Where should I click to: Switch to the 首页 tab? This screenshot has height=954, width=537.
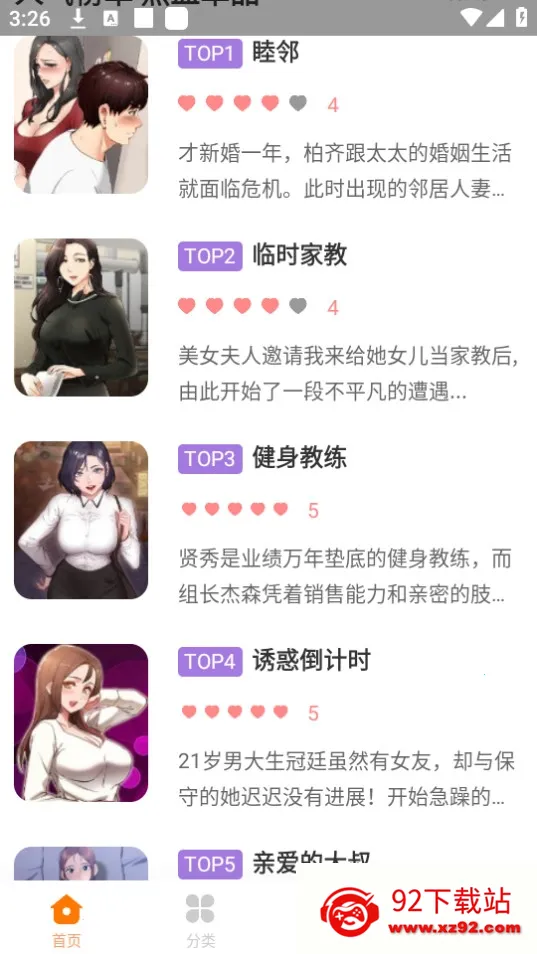[66, 921]
